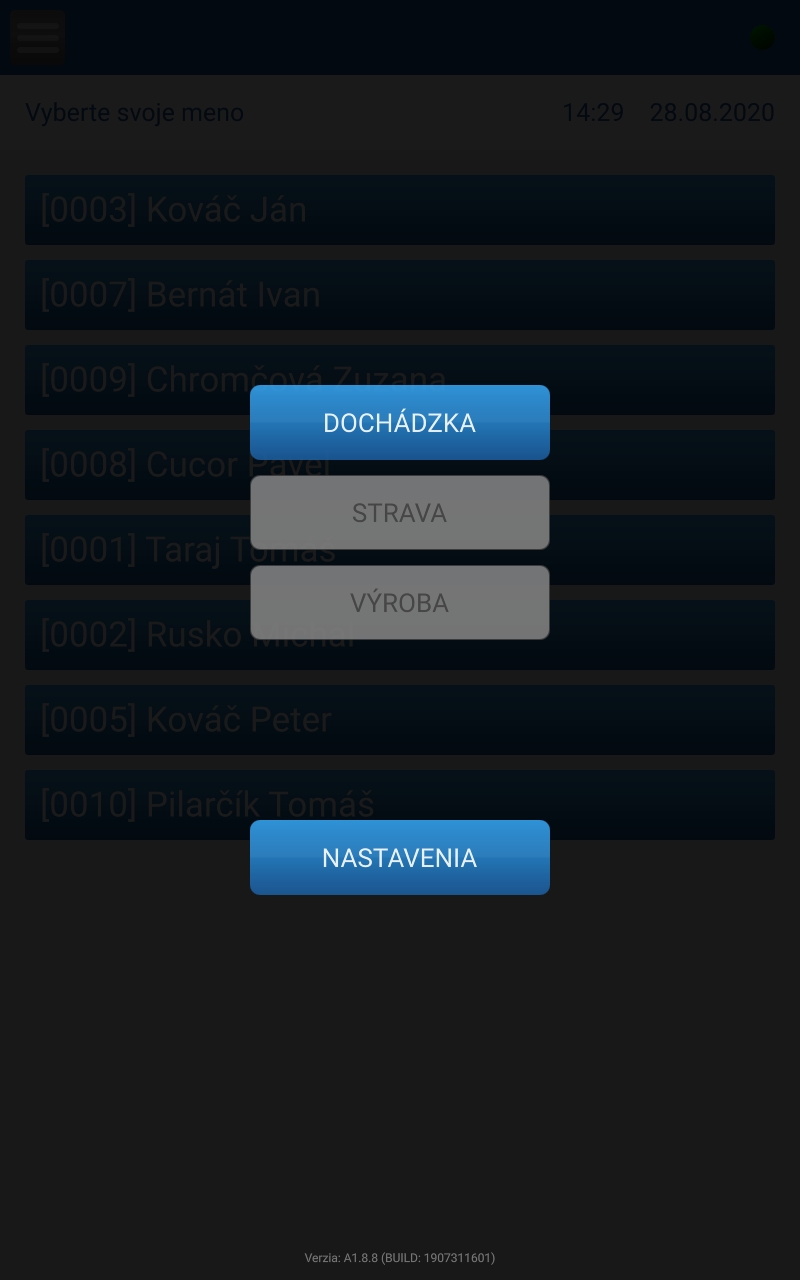Click the 'Vyberte svoje meno' heading
This screenshot has width=800, height=1280.
(134, 113)
